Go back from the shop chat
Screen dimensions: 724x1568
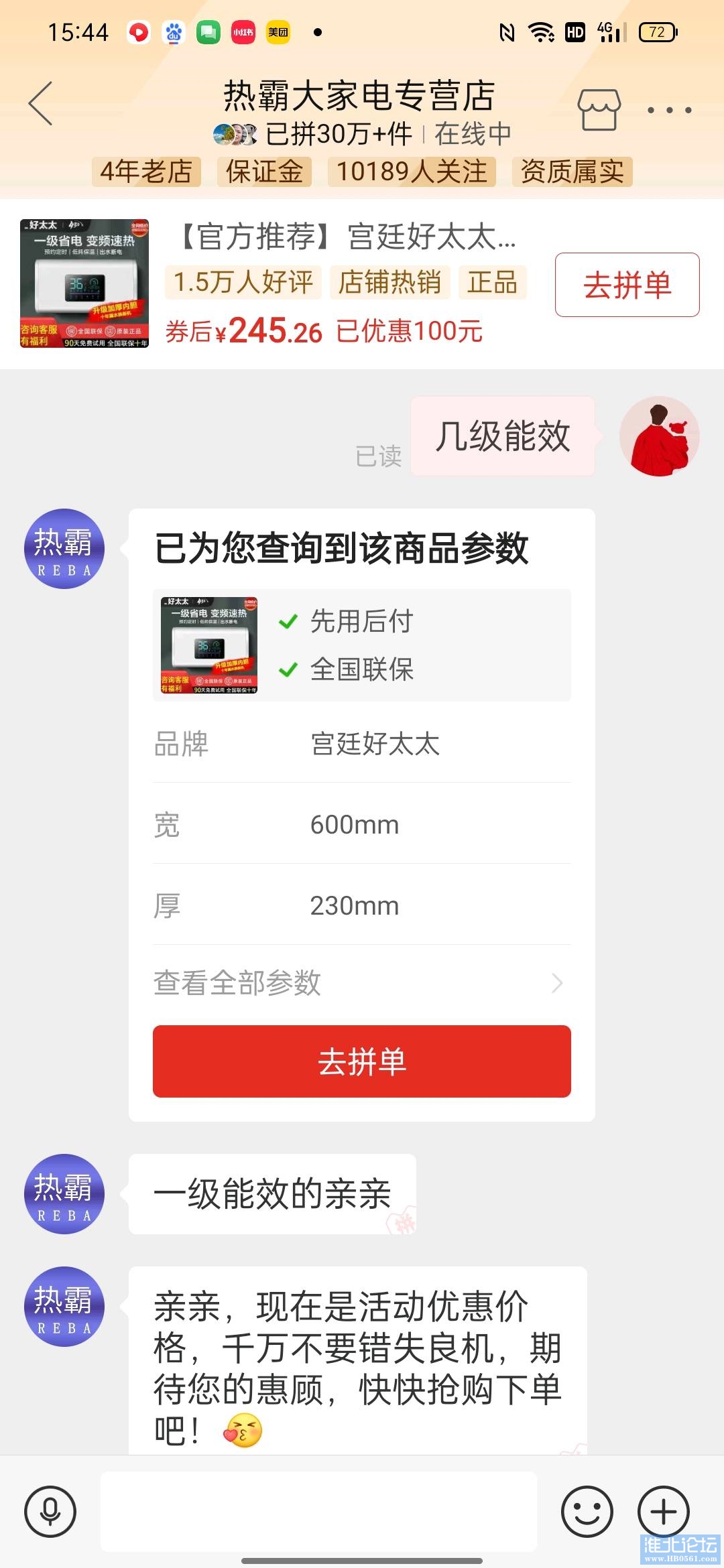tap(41, 104)
